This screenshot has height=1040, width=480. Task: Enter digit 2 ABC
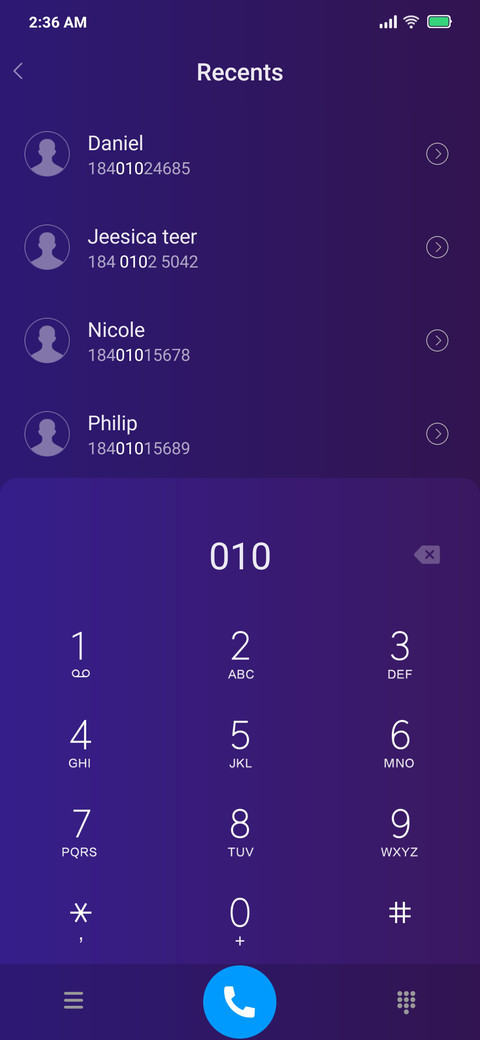240,654
